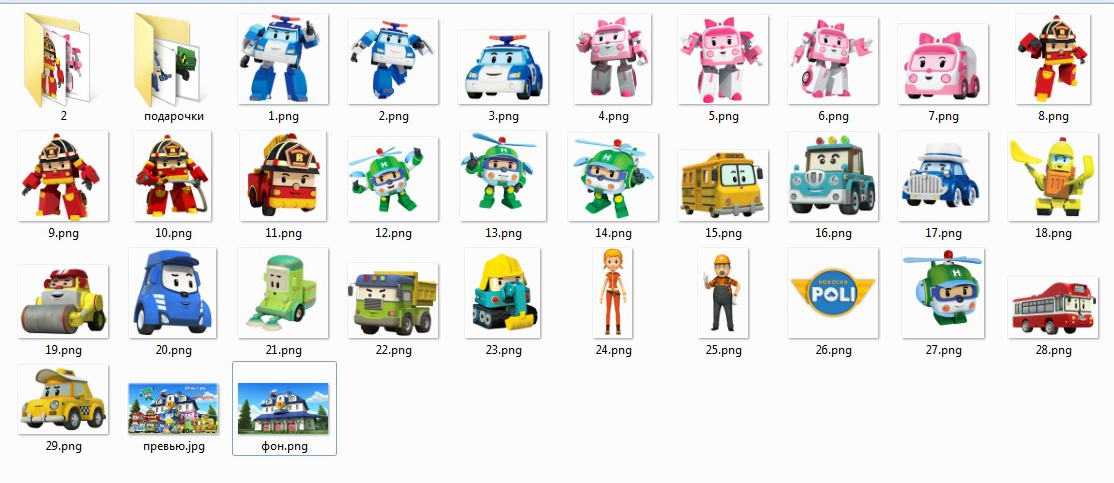Image resolution: width=1114 pixels, height=483 pixels.
Task: Select 17.png blue car image
Action: [942, 175]
